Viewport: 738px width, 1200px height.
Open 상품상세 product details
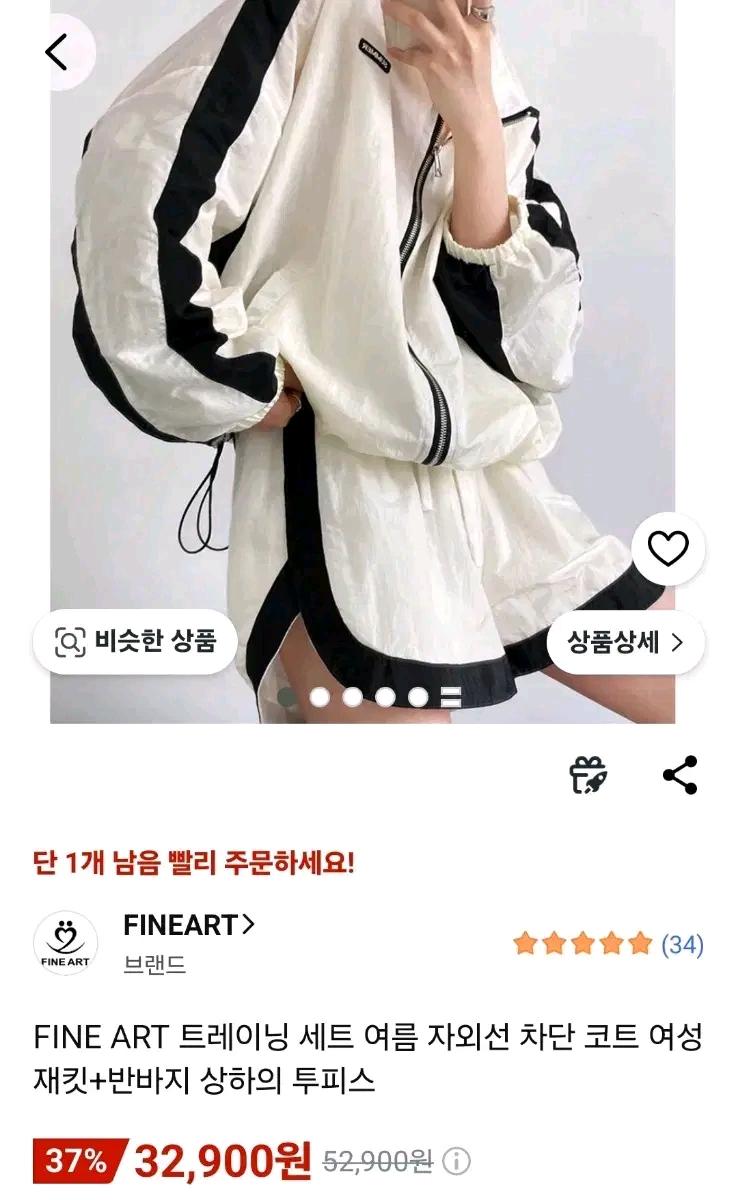tap(626, 642)
